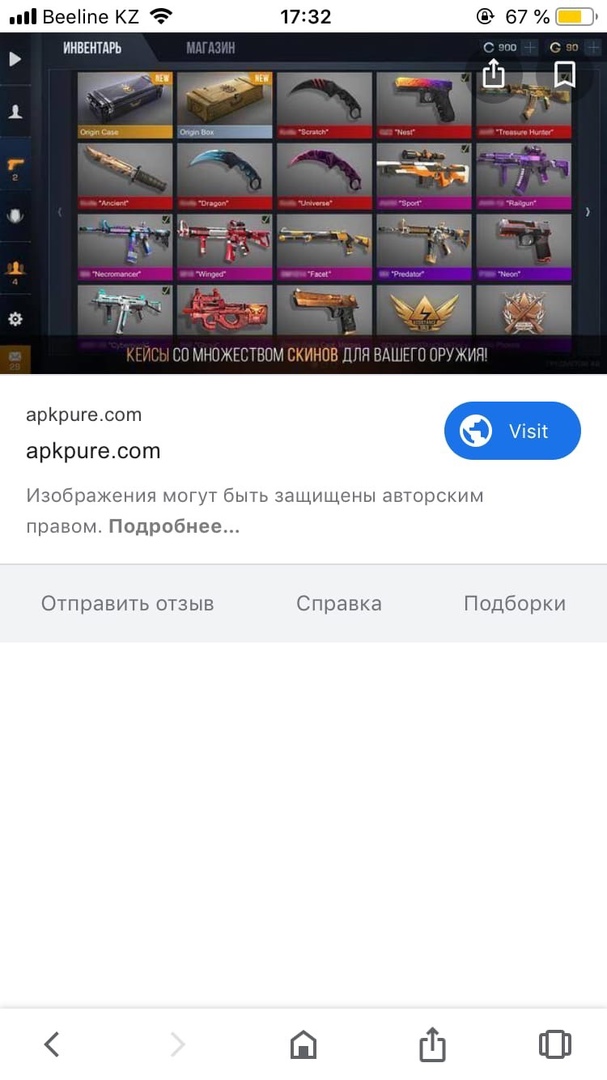Share page from bottom toolbar
The width and height of the screenshot is (607, 1080).
(431, 1045)
